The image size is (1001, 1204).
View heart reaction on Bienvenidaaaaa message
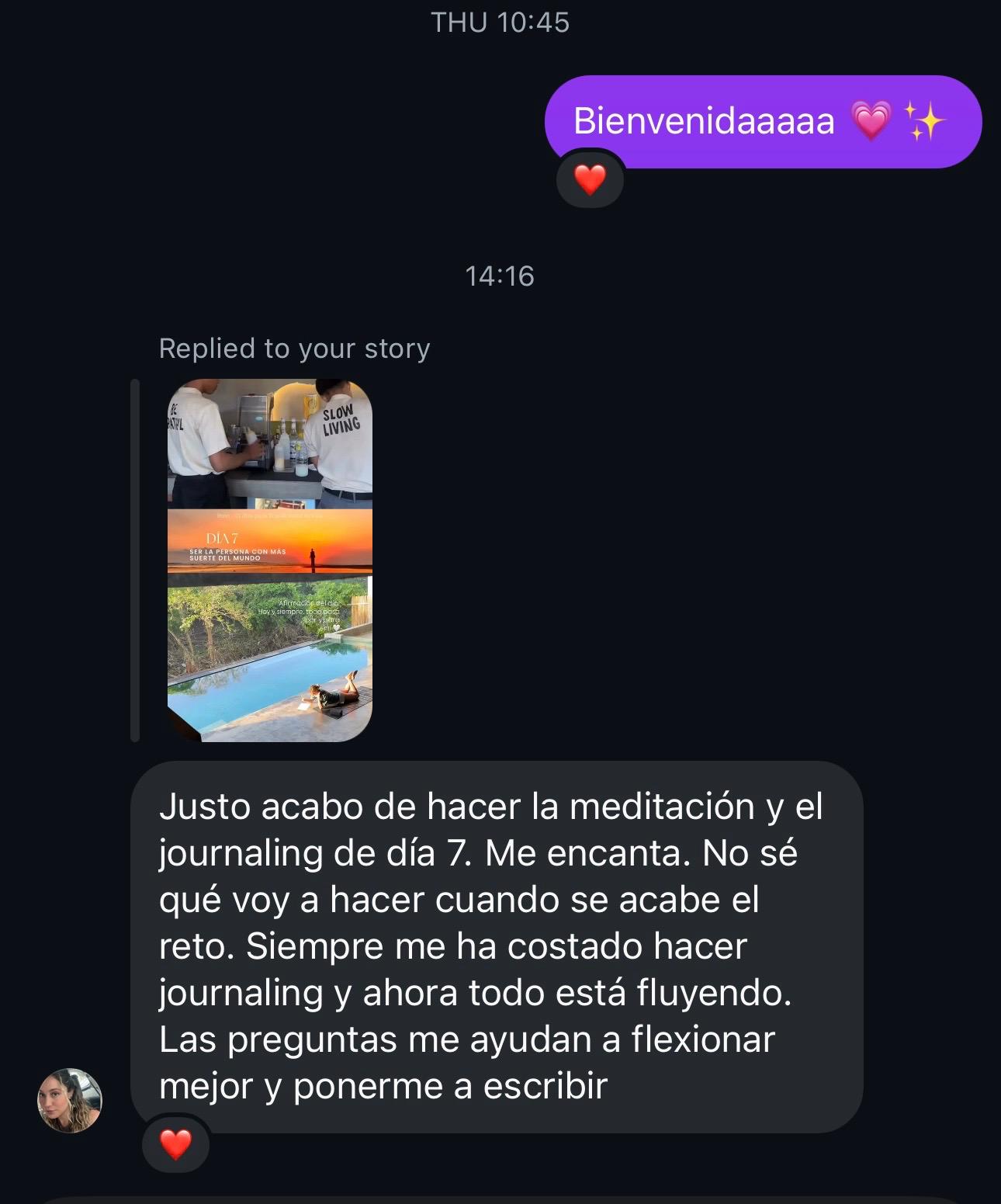click(590, 180)
